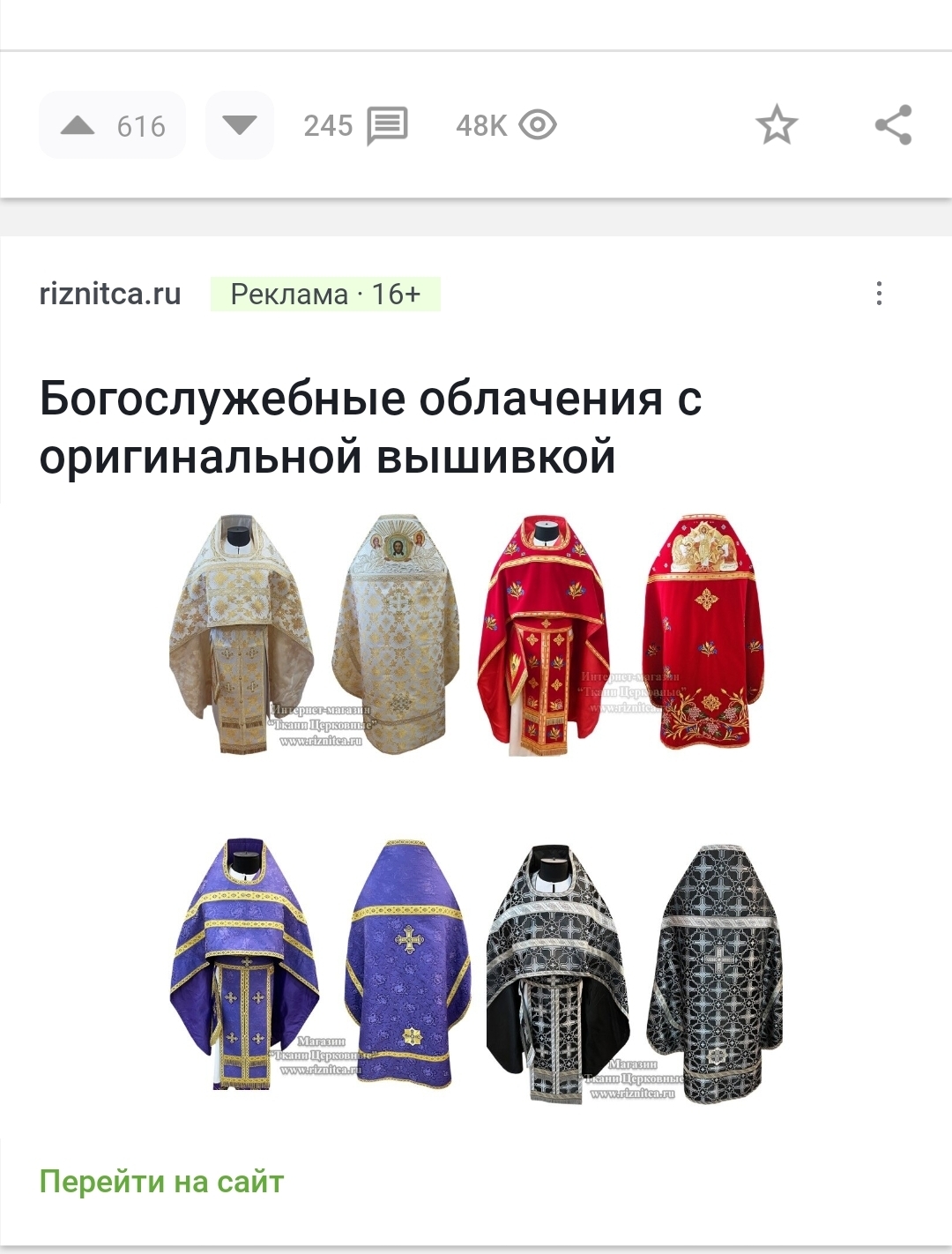Share this post
This screenshot has height=1254, width=952.
click(x=892, y=125)
